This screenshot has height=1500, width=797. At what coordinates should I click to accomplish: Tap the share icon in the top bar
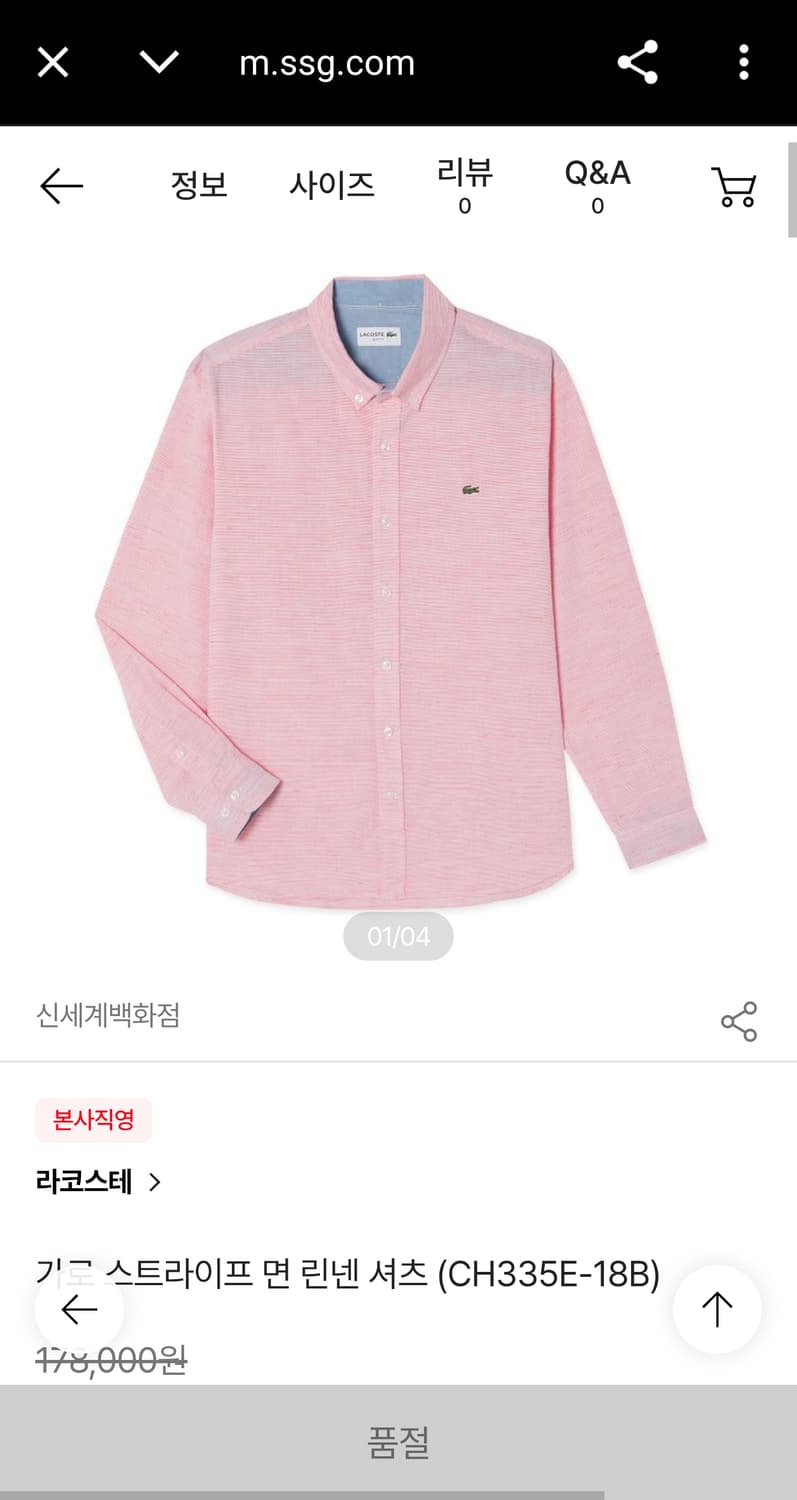tap(637, 62)
